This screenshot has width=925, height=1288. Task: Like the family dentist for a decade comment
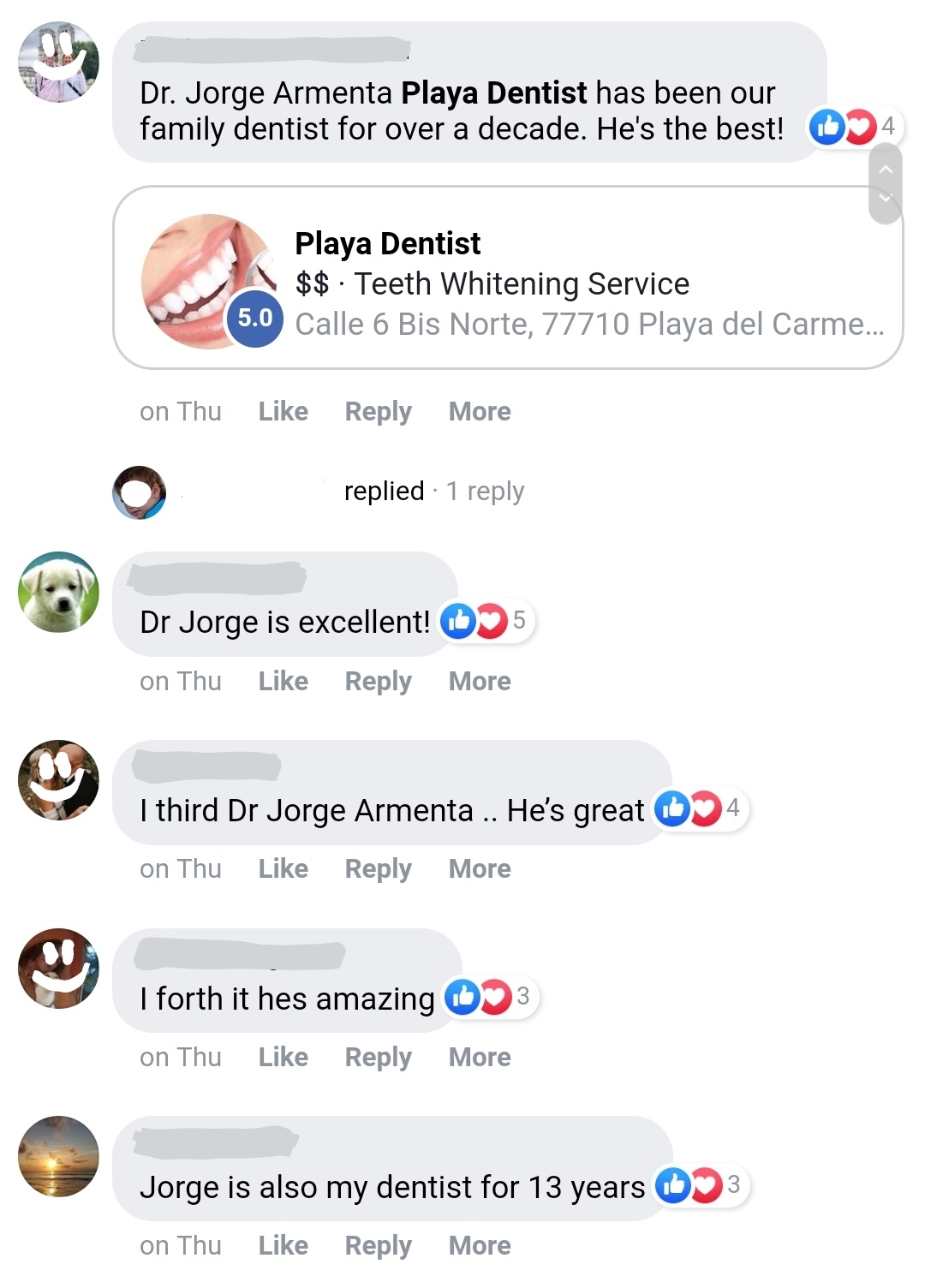[x=283, y=412]
